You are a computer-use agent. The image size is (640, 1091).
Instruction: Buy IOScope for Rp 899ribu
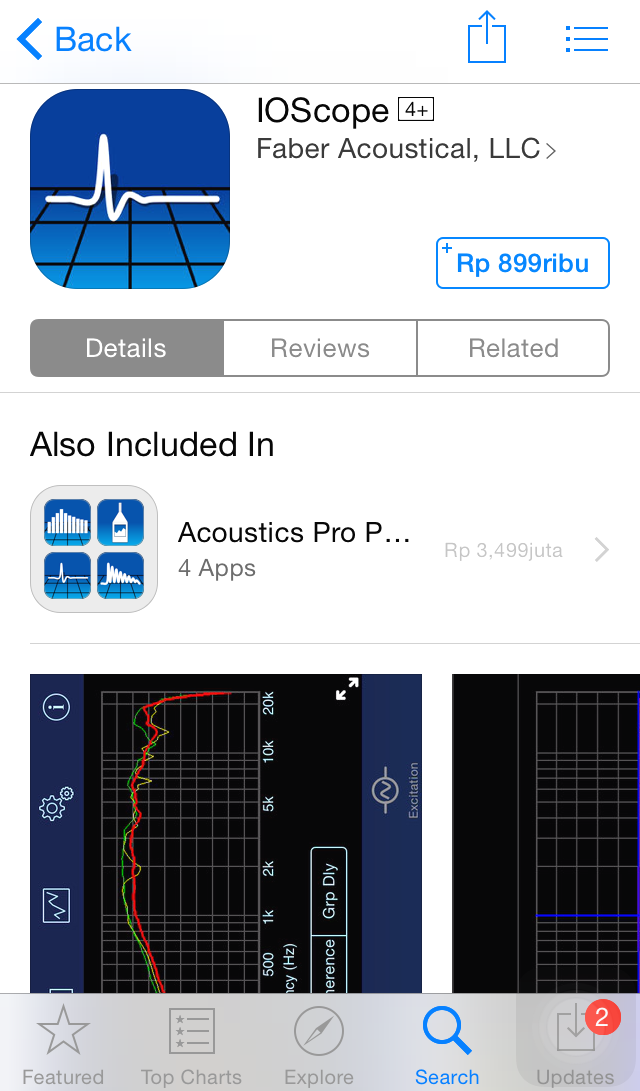[522, 263]
